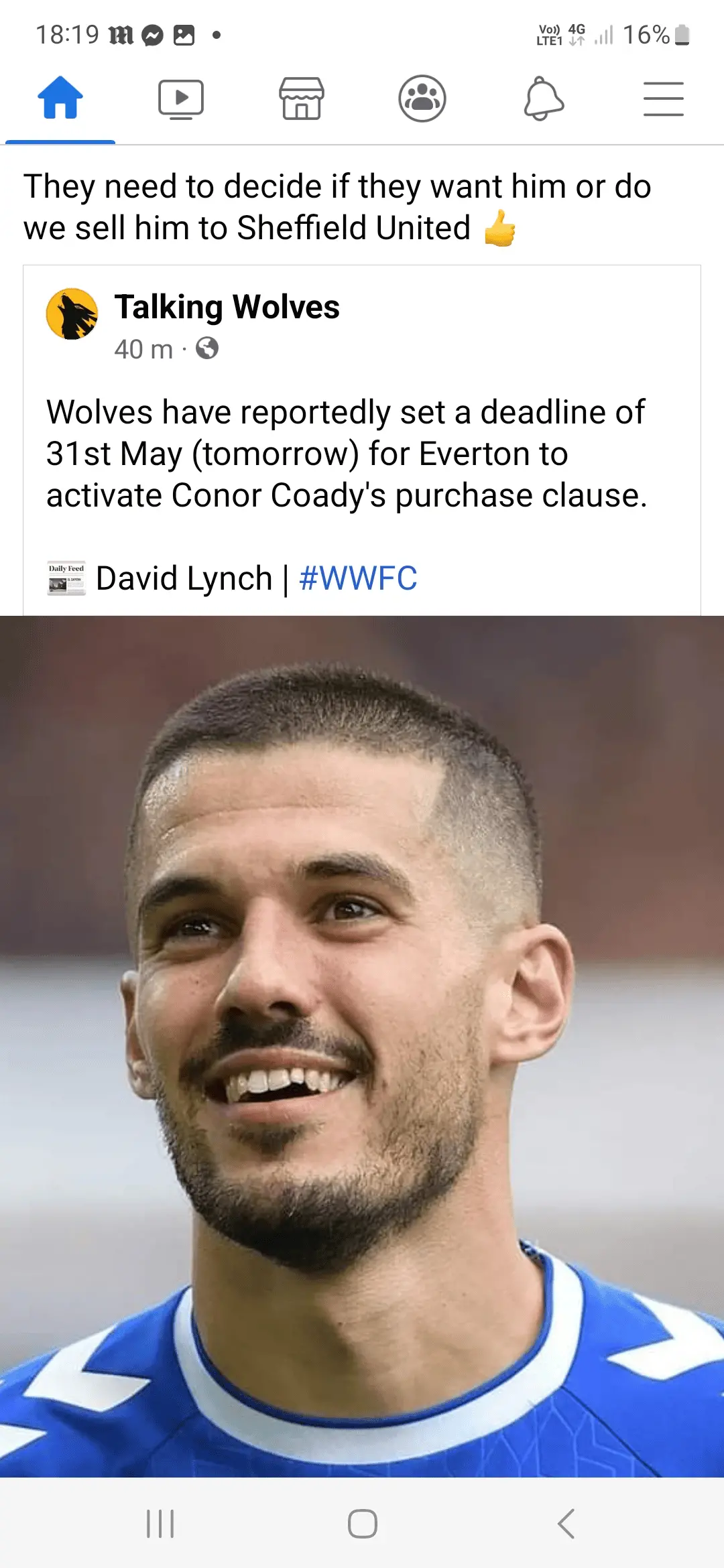Image resolution: width=724 pixels, height=1568 pixels.
Task: Go back using system navigation
Action: 566,1523
